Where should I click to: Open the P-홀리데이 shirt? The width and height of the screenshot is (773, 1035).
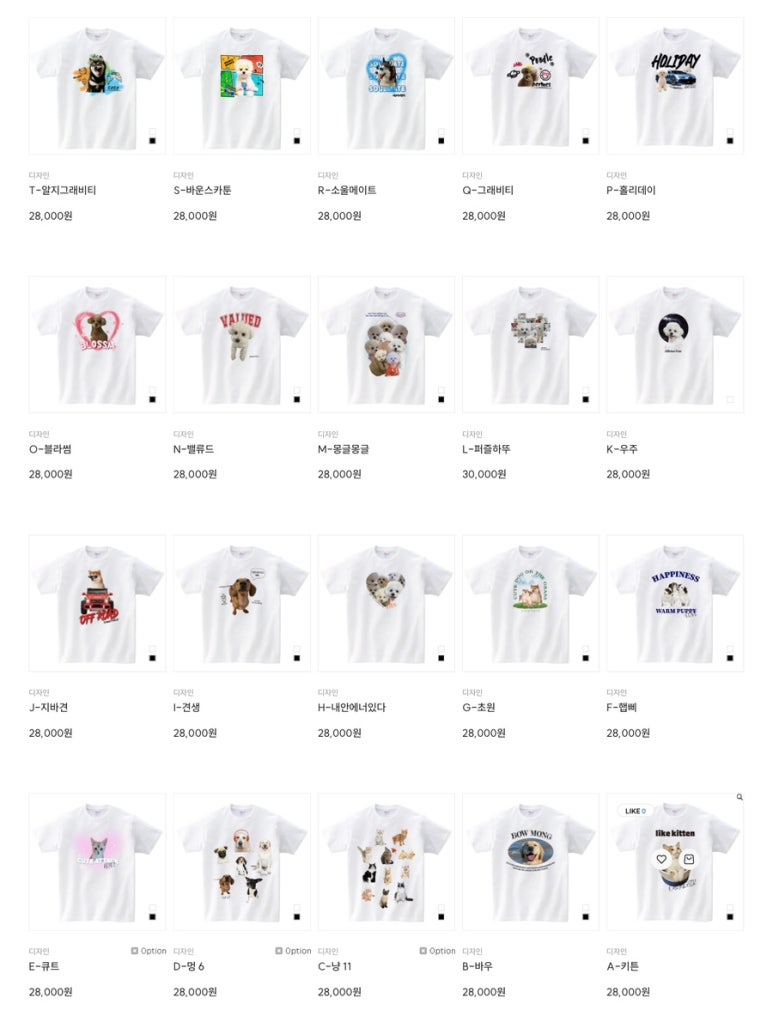coord(675,85)
